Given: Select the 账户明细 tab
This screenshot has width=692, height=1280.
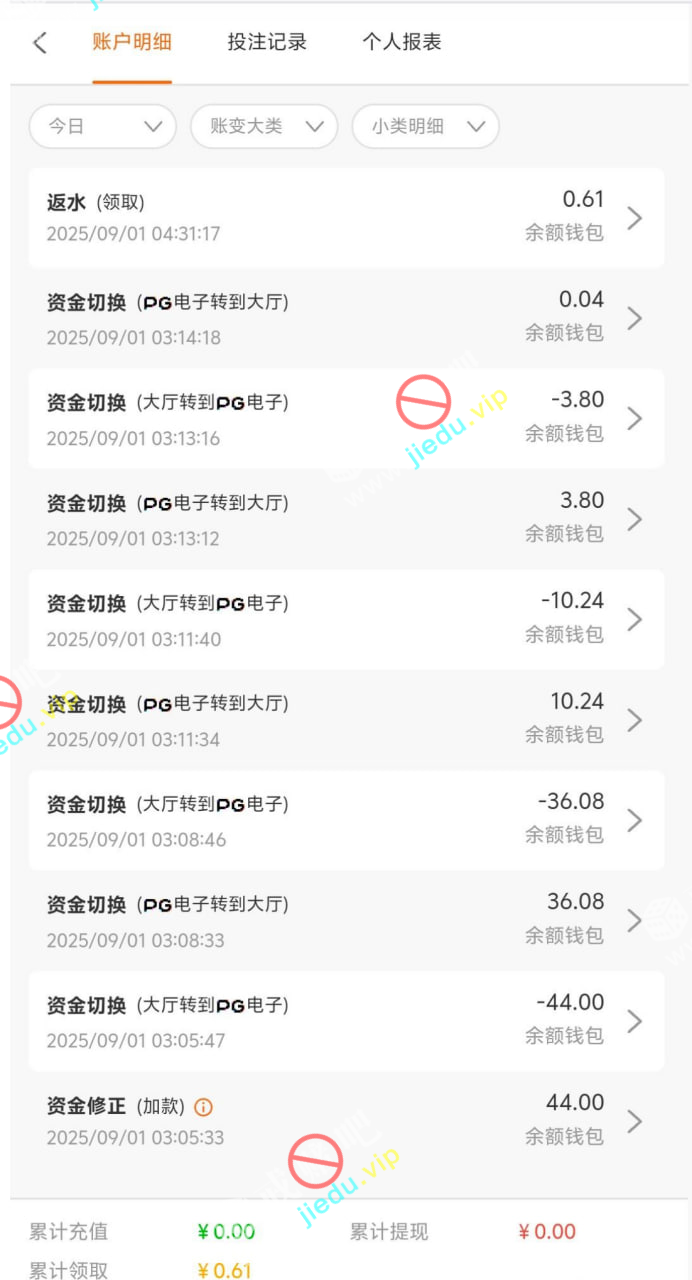Looking at the screenshot, I should coord(132,42).
